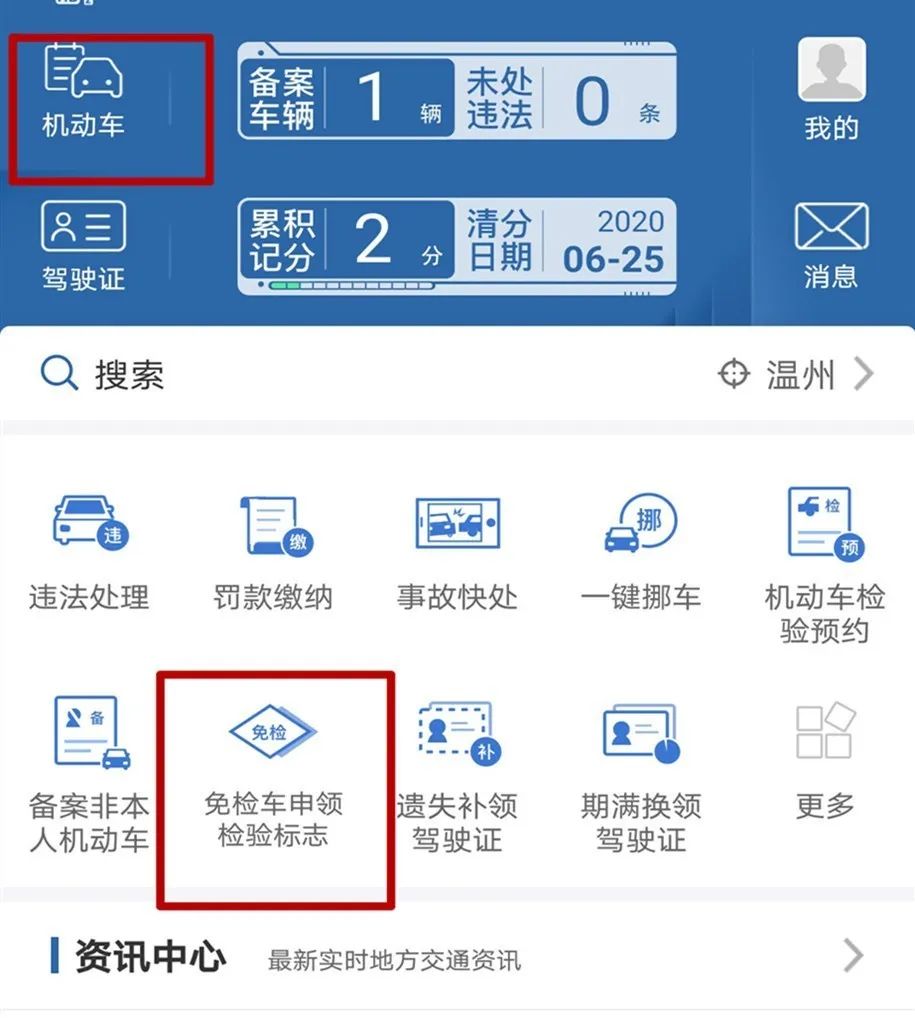
Task: Open the 罚款缴纳 fine payment icon
Action: (x=272, y=525)
